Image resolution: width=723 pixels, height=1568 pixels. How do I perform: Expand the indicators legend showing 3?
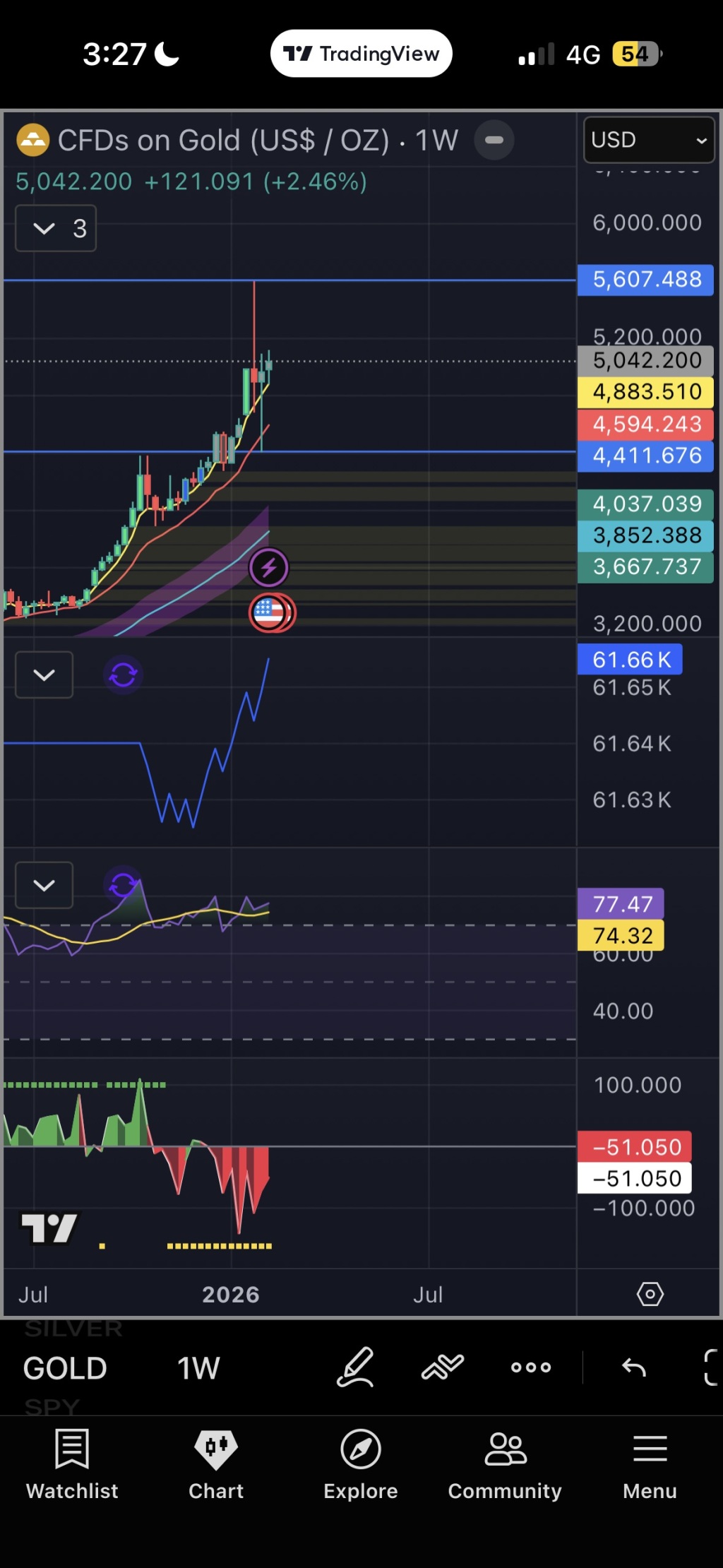point(56,228)
